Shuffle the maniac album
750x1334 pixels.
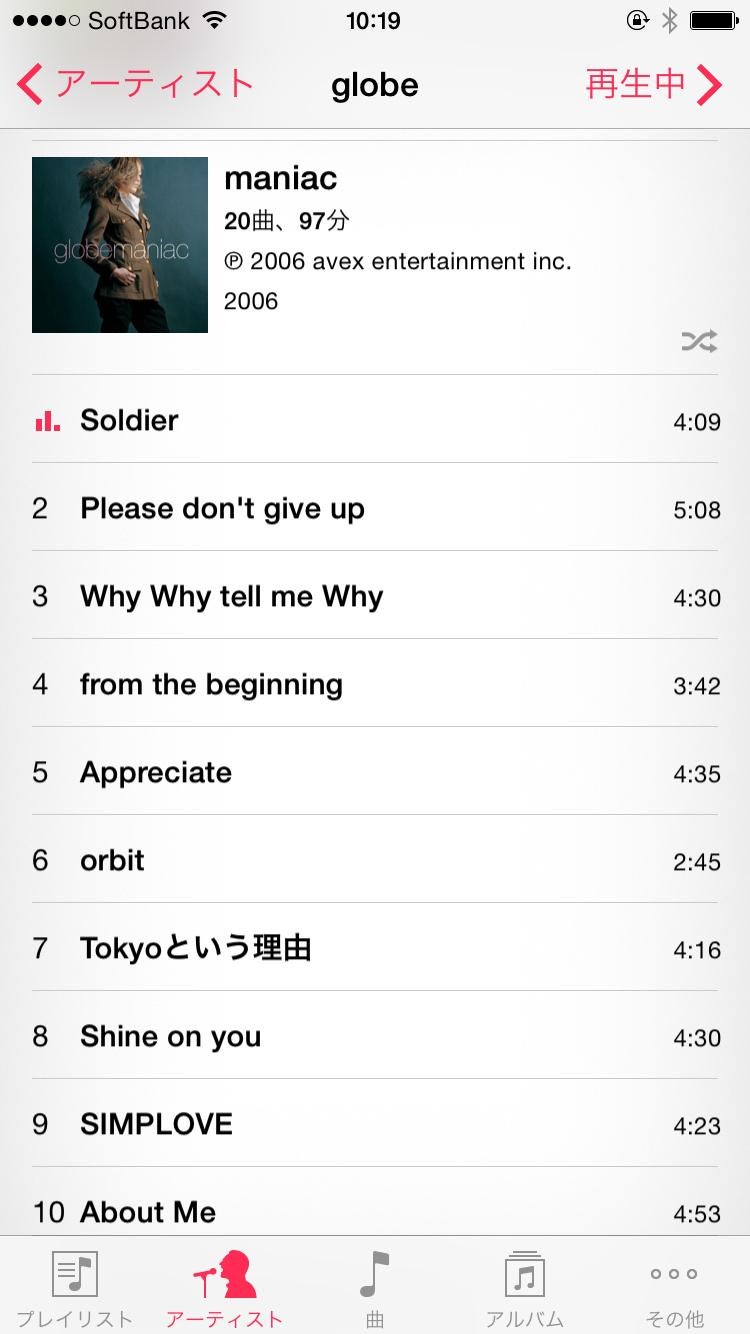tap(699, 342)
